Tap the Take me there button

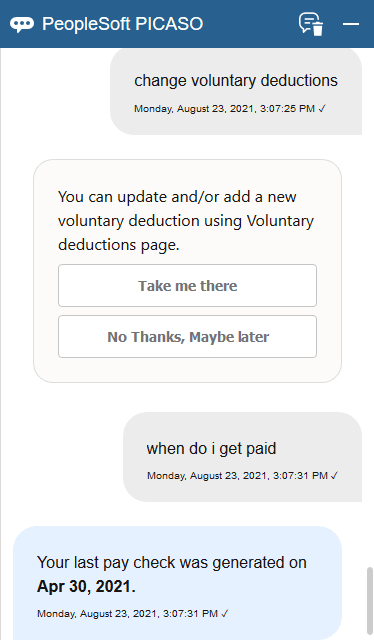click(187, 286)
